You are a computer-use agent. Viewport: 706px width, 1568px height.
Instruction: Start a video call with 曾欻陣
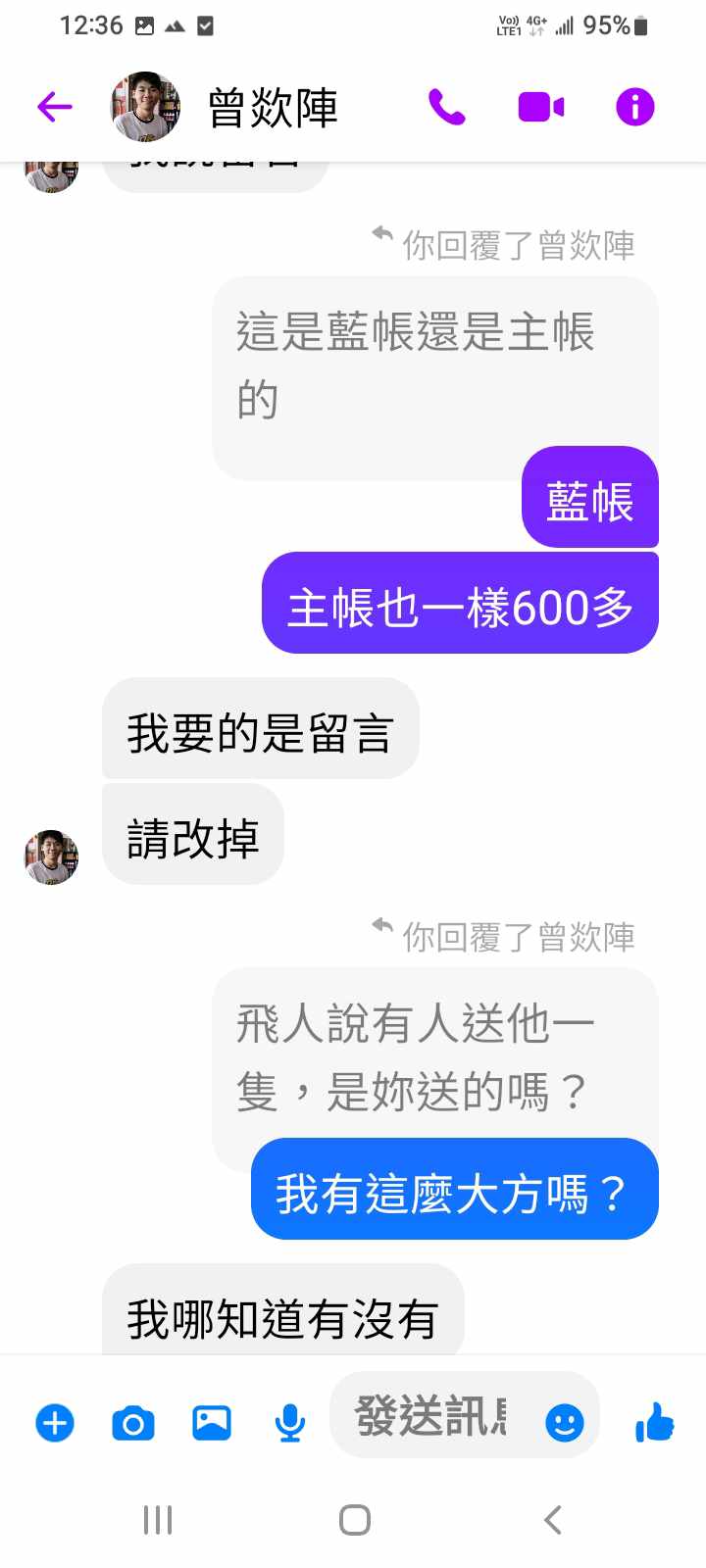tap(540, 107)
